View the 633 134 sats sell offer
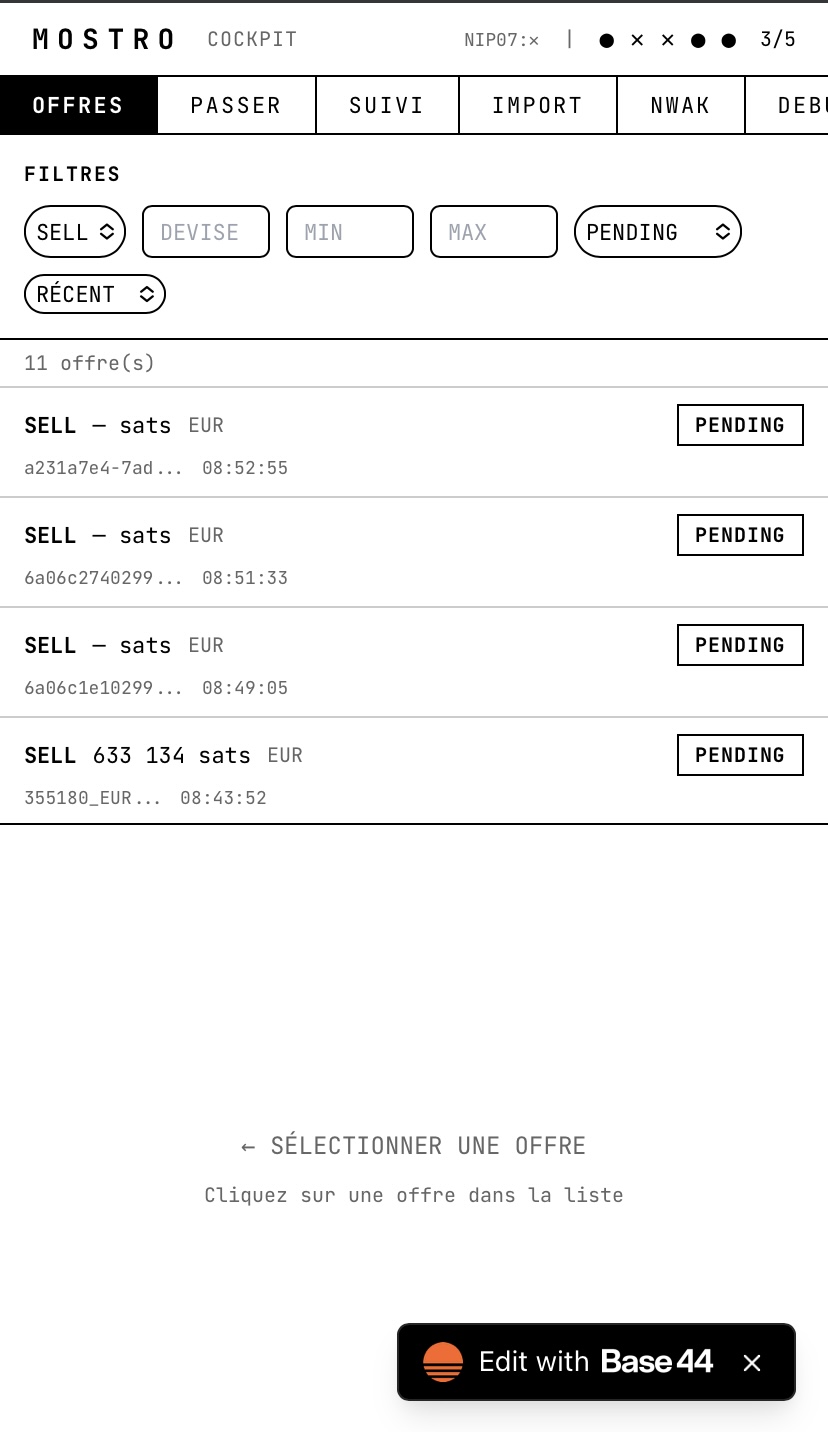Screen dimensions: 828x1432 [x=414, y=771]
